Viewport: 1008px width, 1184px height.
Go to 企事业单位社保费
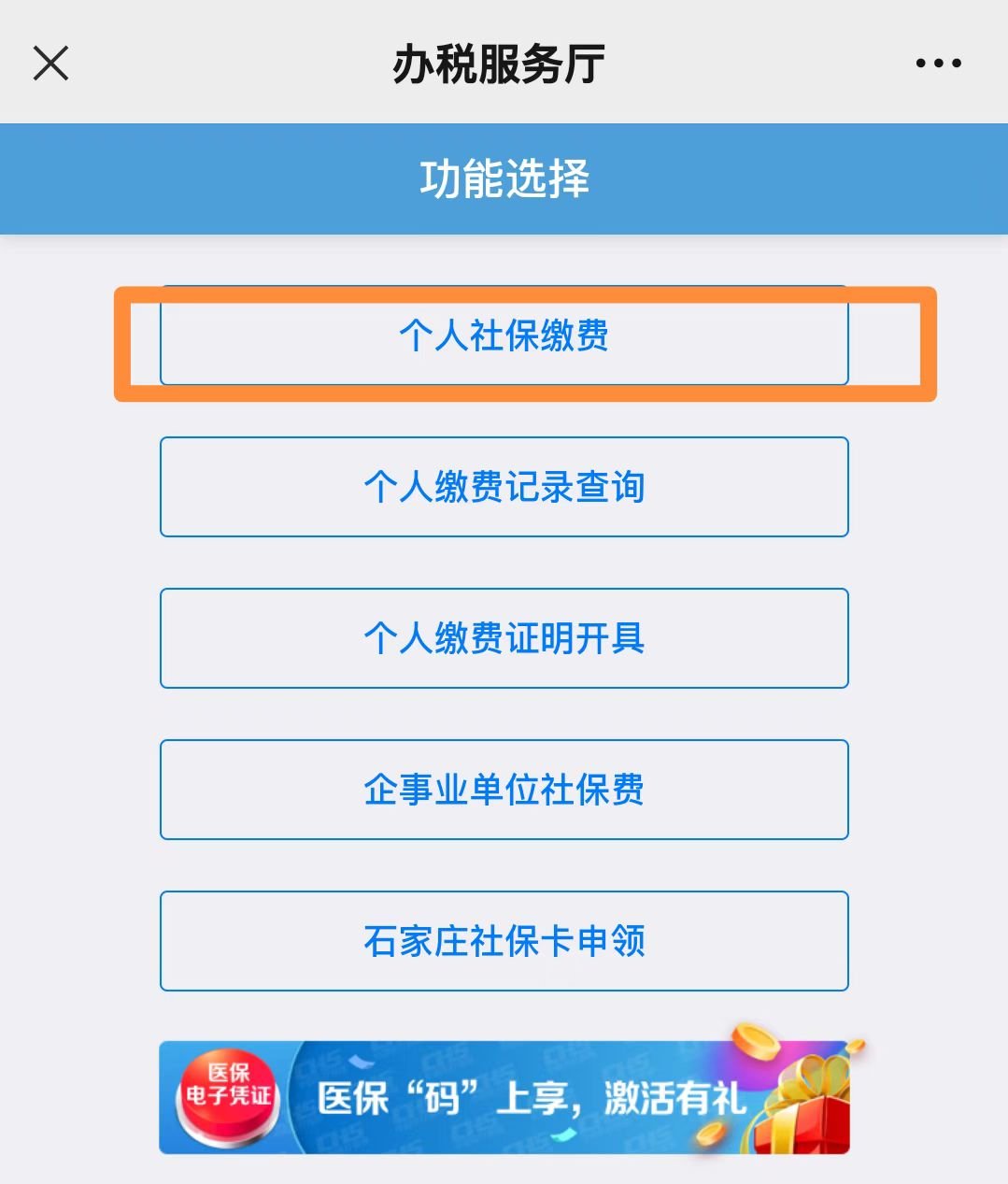point(504,790)
